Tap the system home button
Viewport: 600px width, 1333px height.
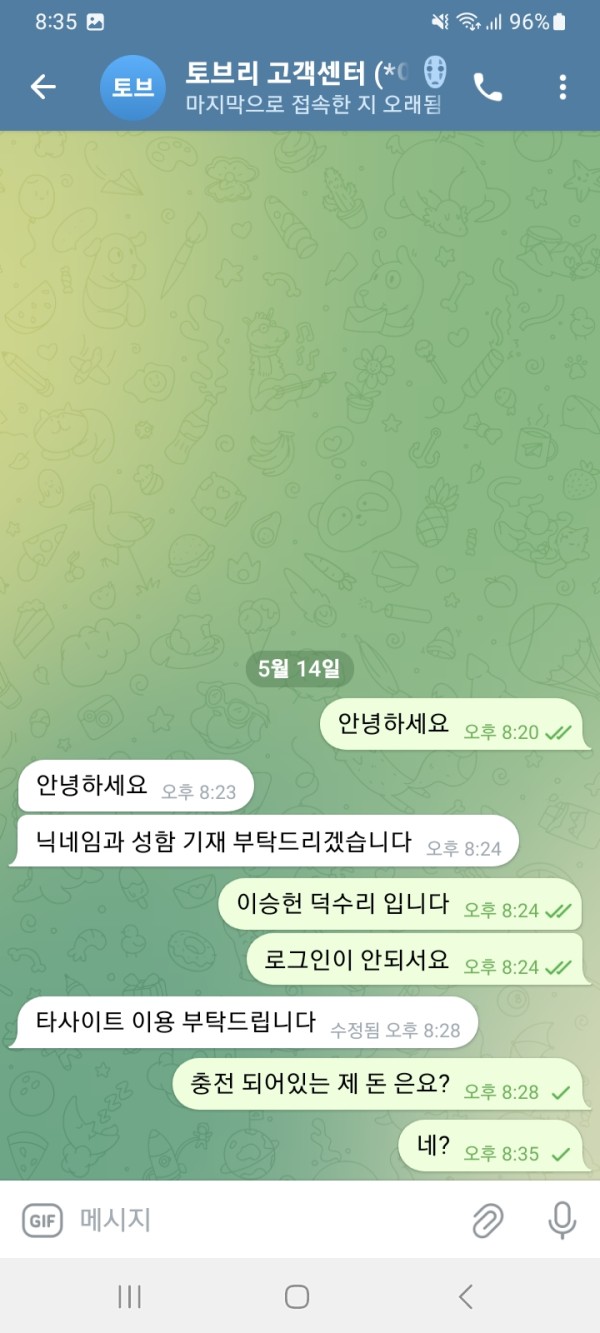coord(297,1297)
